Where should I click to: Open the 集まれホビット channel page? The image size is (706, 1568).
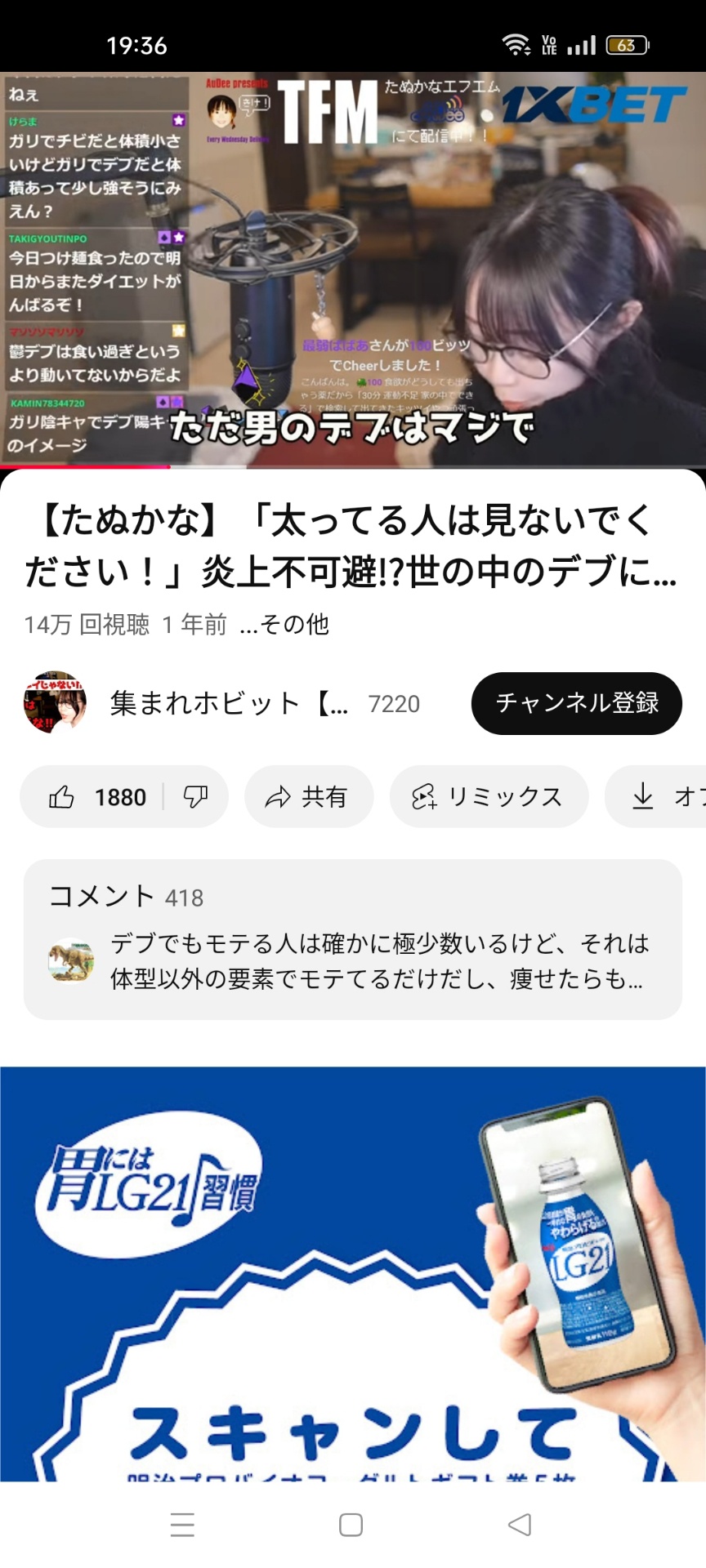(204, 703)
